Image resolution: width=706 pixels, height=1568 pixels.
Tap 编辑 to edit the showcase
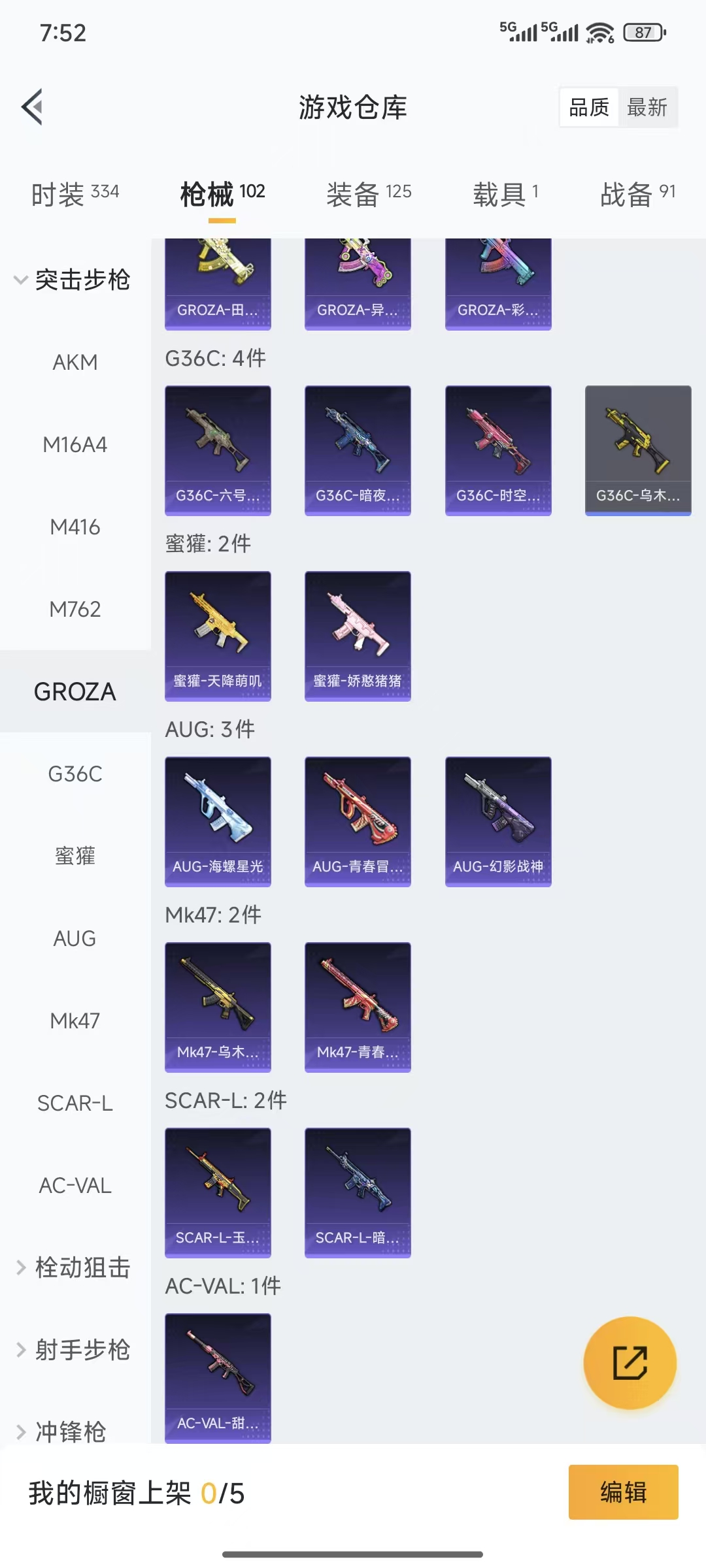click(622, 1492)
